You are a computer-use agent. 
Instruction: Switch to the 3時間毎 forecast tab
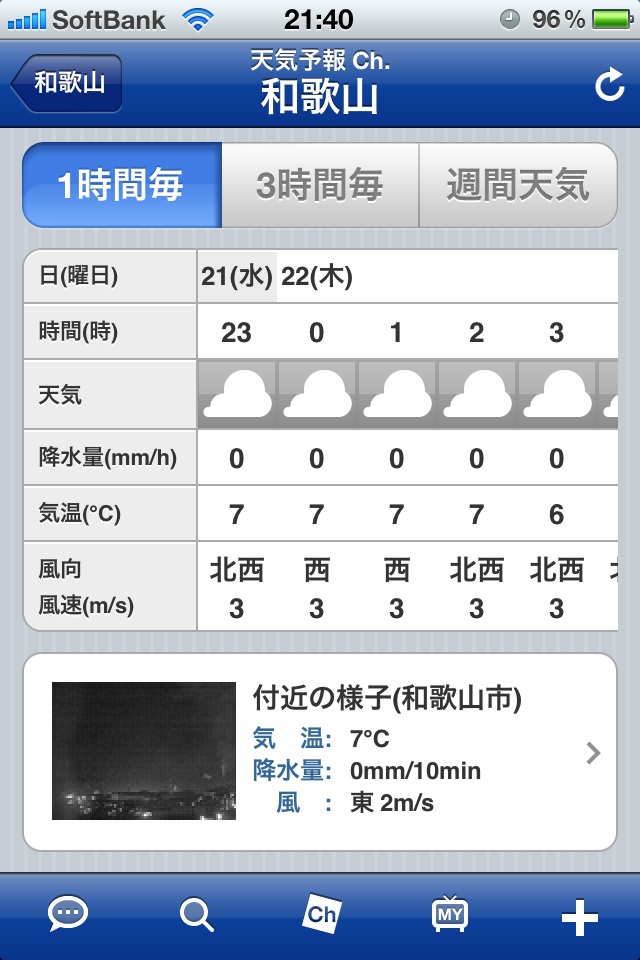319,186
